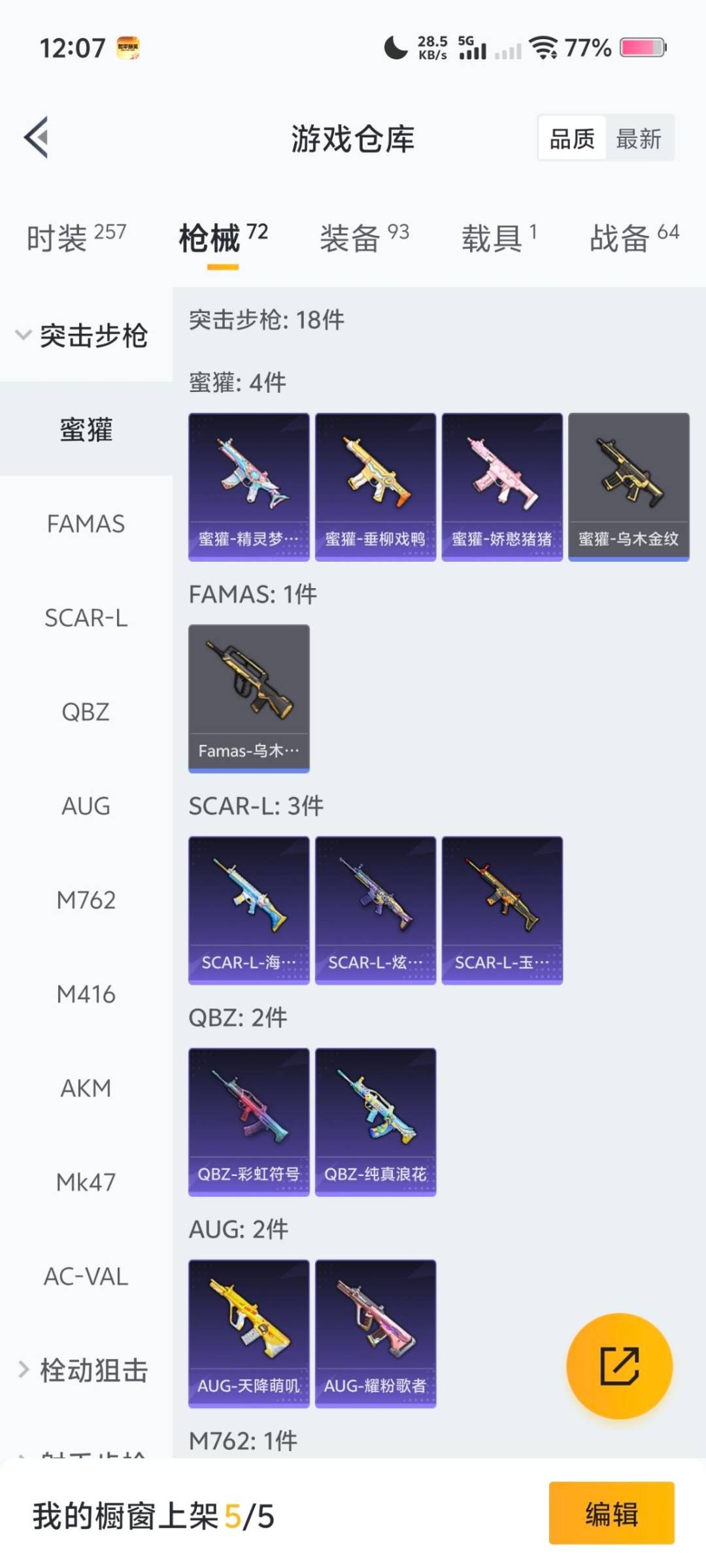Jump to AKM in the side list
This screenshot has width=706, height=1568.
coord(86,1088)
